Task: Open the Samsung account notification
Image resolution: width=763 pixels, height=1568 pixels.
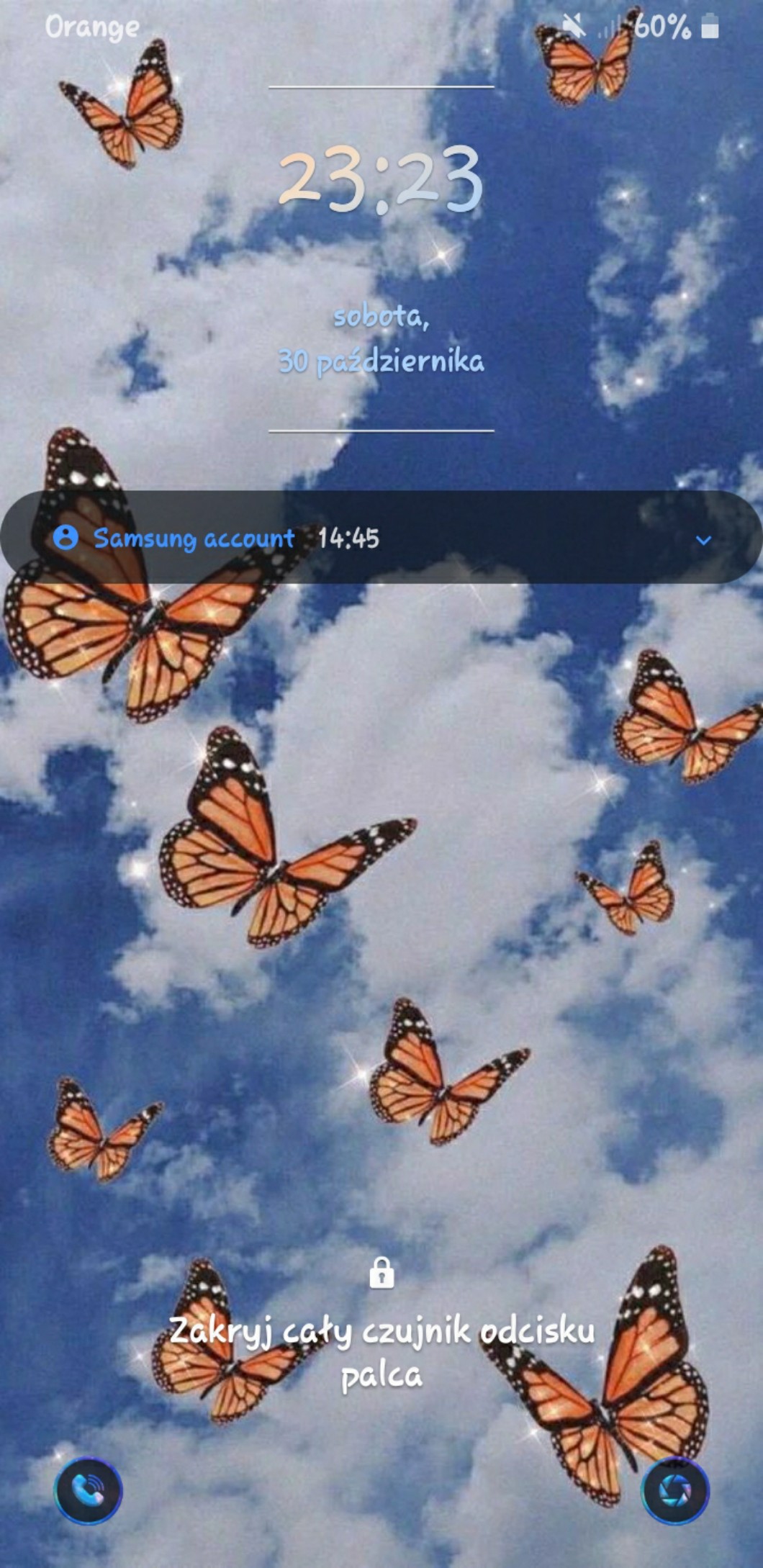Action: click(x=381, y=537)
